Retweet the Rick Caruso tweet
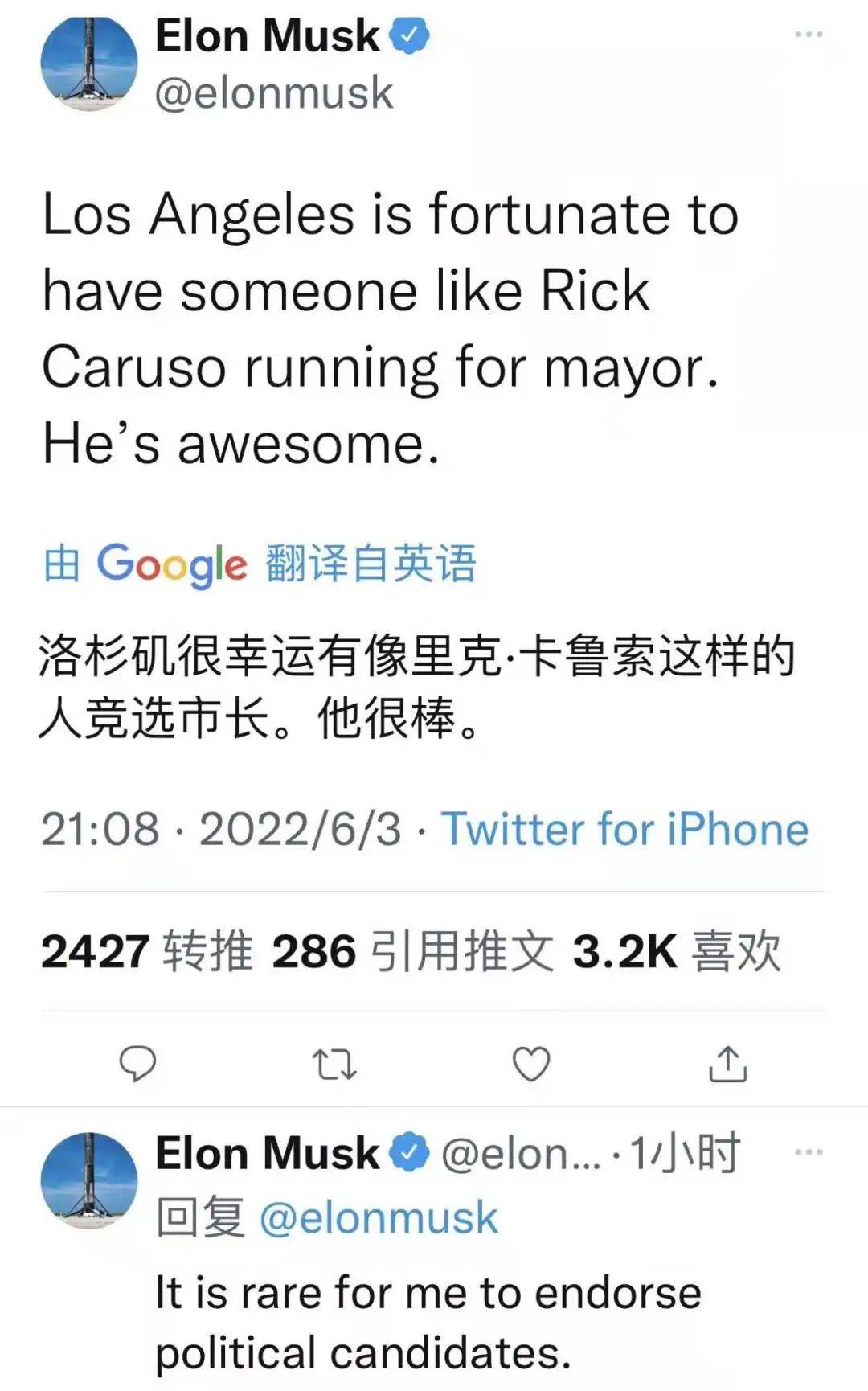The width and height of the screenshot is (868, 1391). [334, 1065]
